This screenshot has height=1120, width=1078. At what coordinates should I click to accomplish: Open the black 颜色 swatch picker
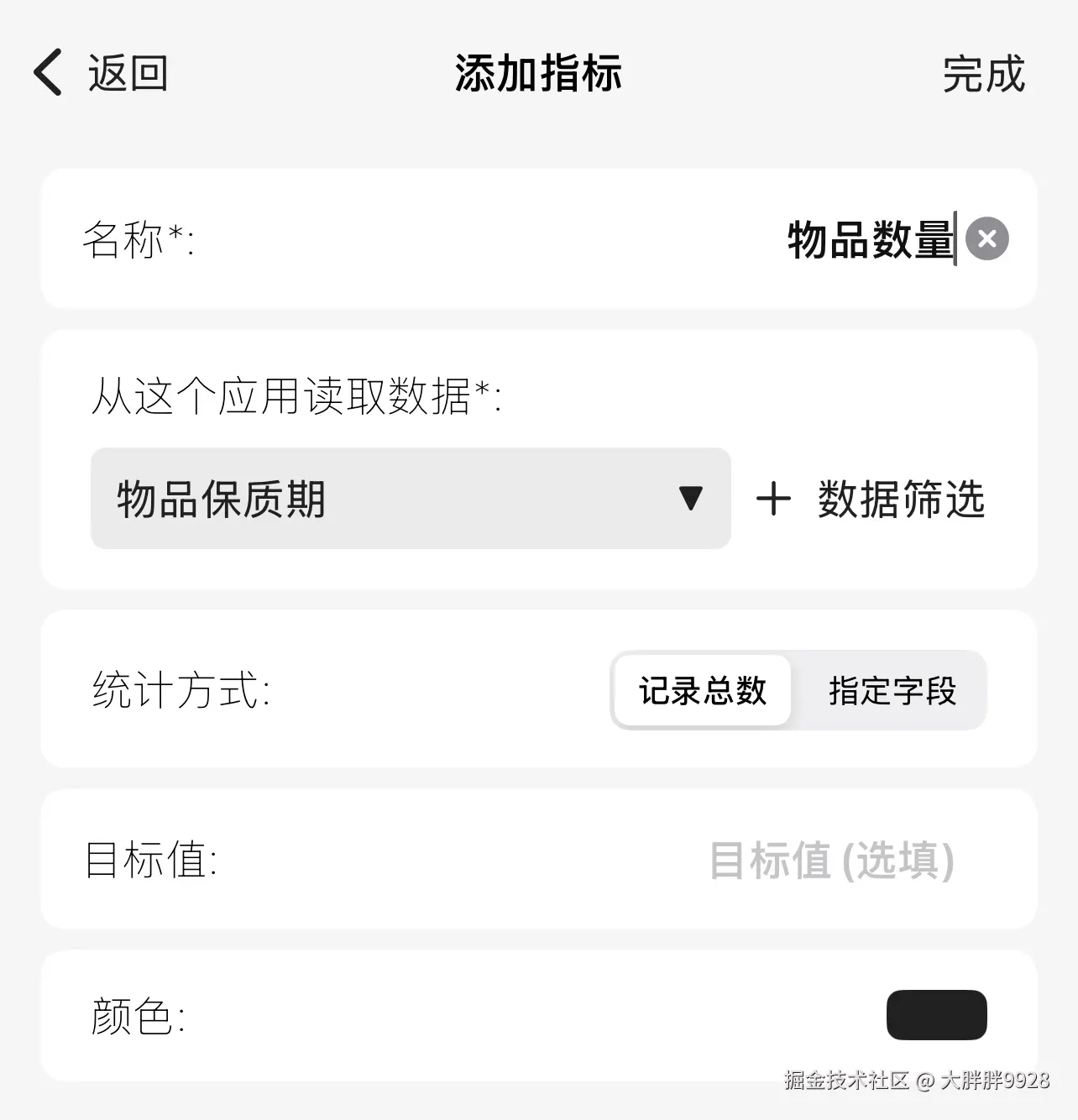[x=936, y=1015]
